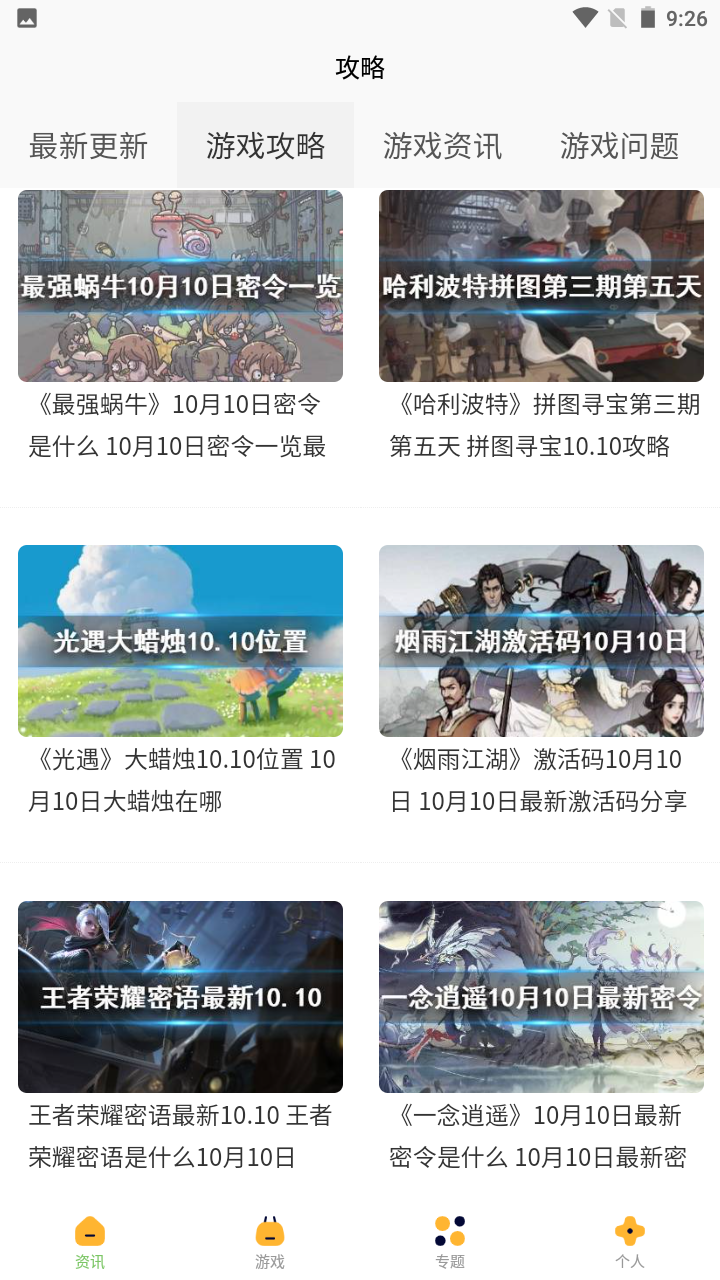Open the 专题 topics section icon
720x1280 pixels.
(x=450, y=1238)
